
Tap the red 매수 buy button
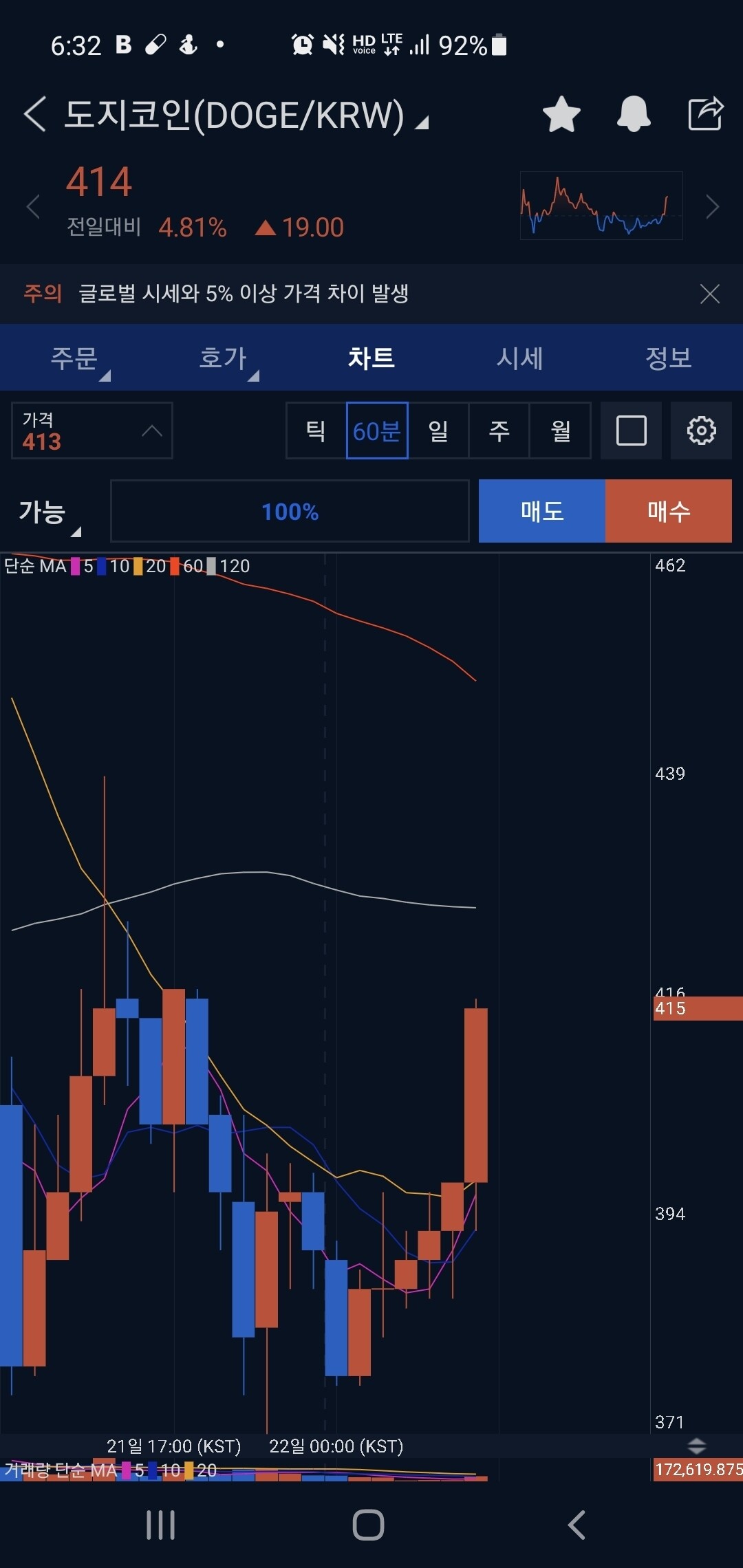pos(668,511)
